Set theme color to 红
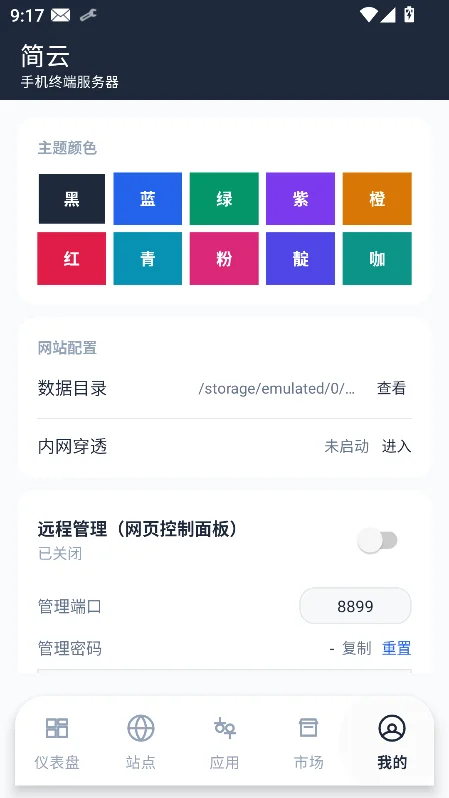Screen dimensions: 449x798 pyautogui.click(x=72, y=259)
